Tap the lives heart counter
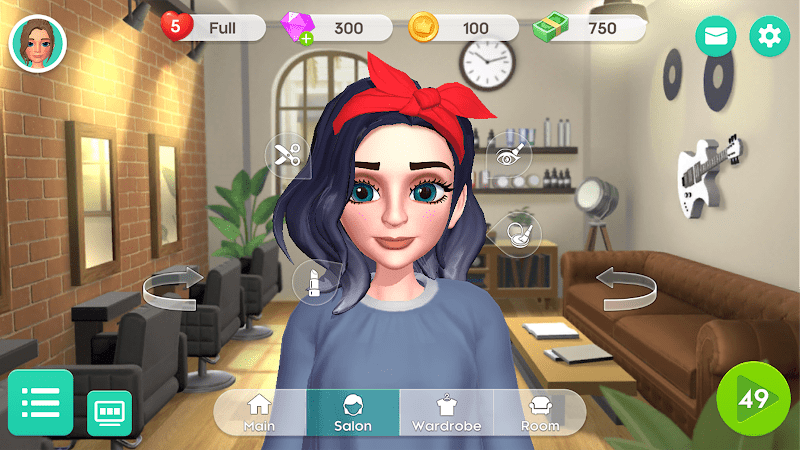Image resolution: width=800 pixels, height=450 pixels. coord(176,27)
